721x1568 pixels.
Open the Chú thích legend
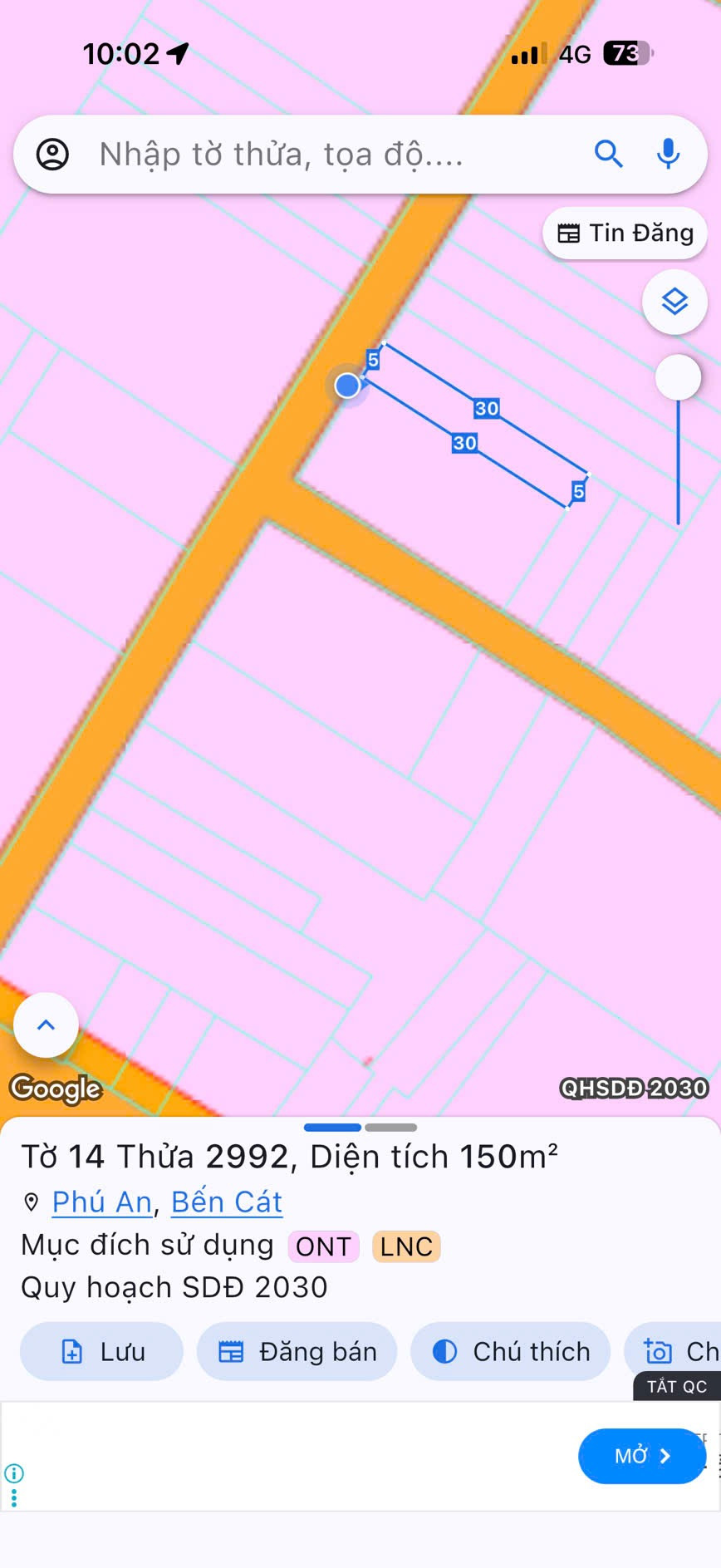pos(511,1352)
